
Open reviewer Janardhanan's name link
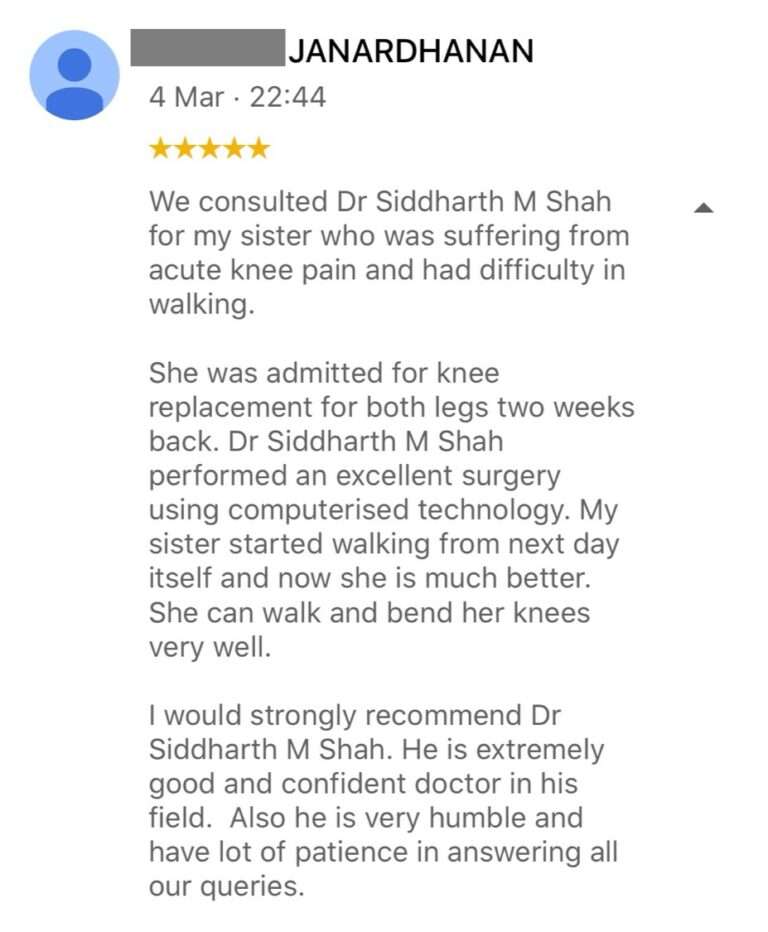409,50
